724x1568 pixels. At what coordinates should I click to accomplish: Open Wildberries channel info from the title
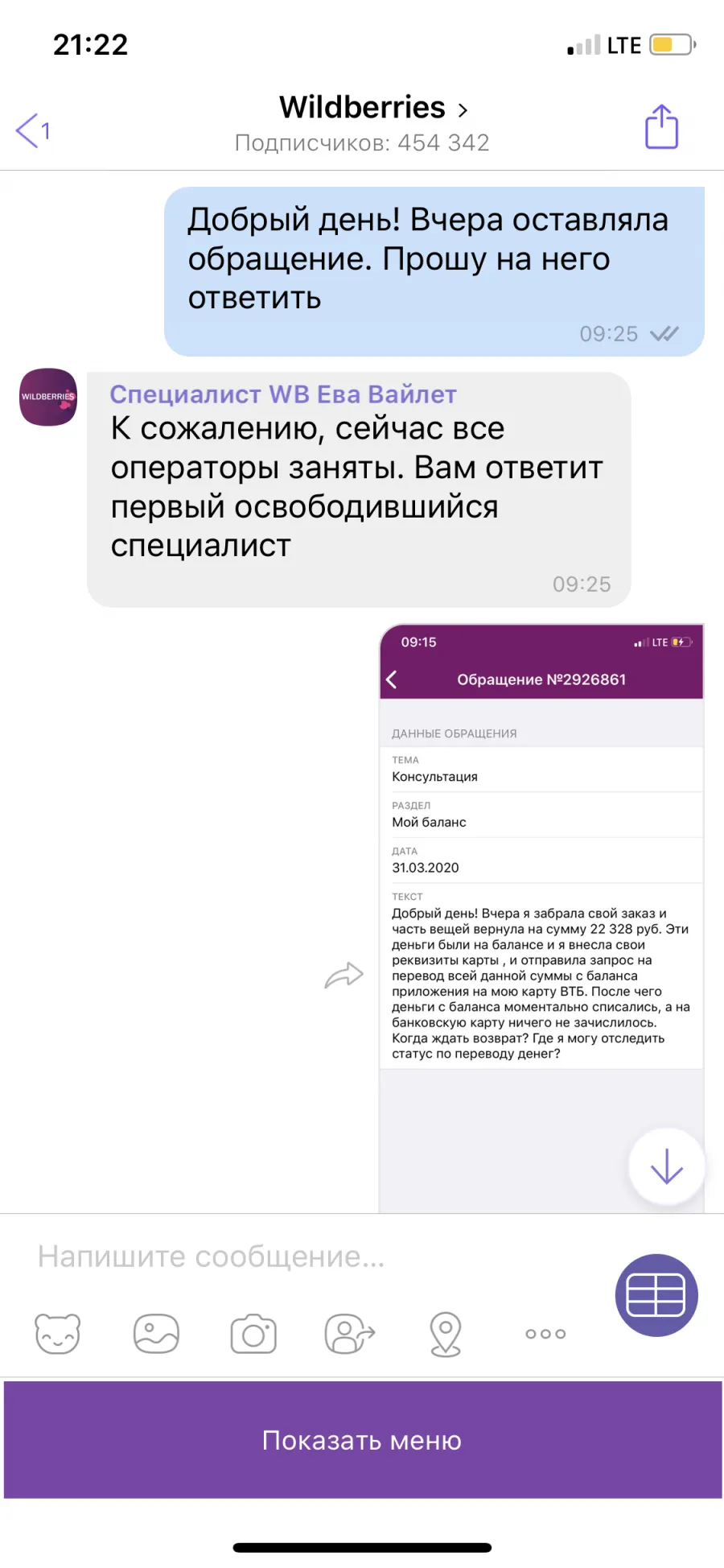coord(373,108)
